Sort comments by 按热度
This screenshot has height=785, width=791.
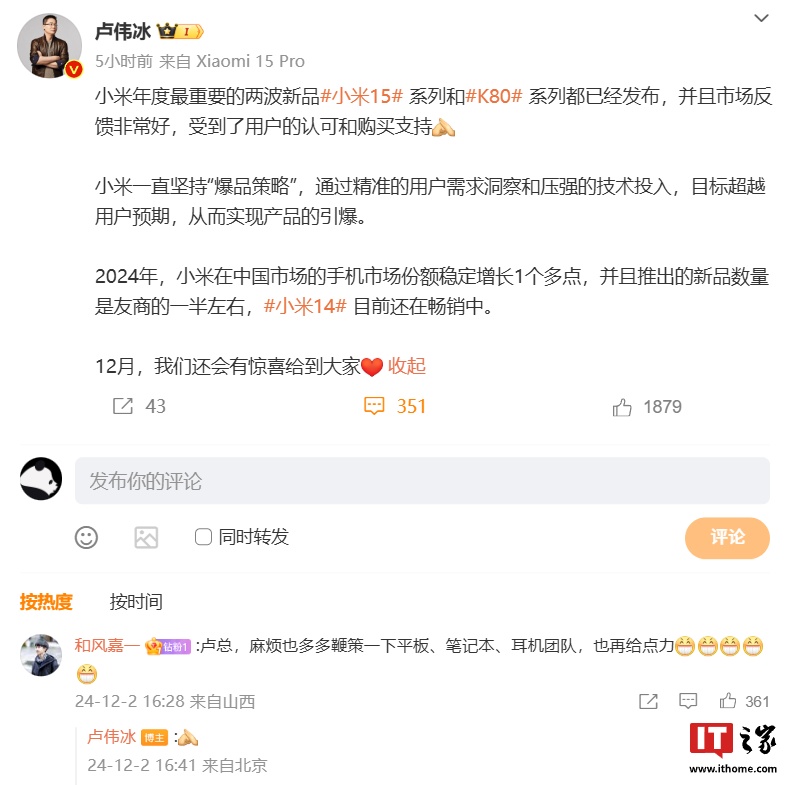point(46,601)
